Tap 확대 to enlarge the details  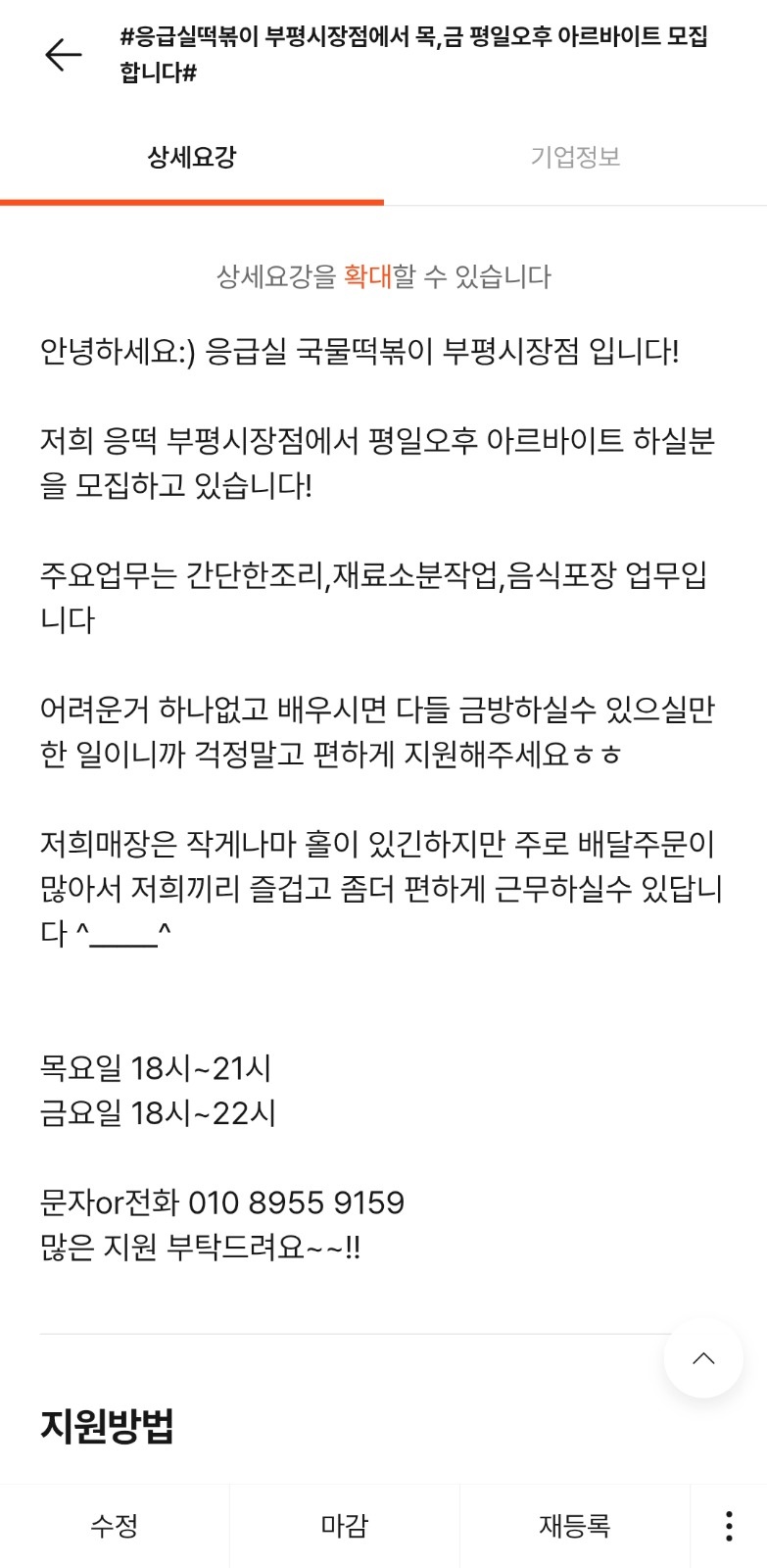click(367, 276)
